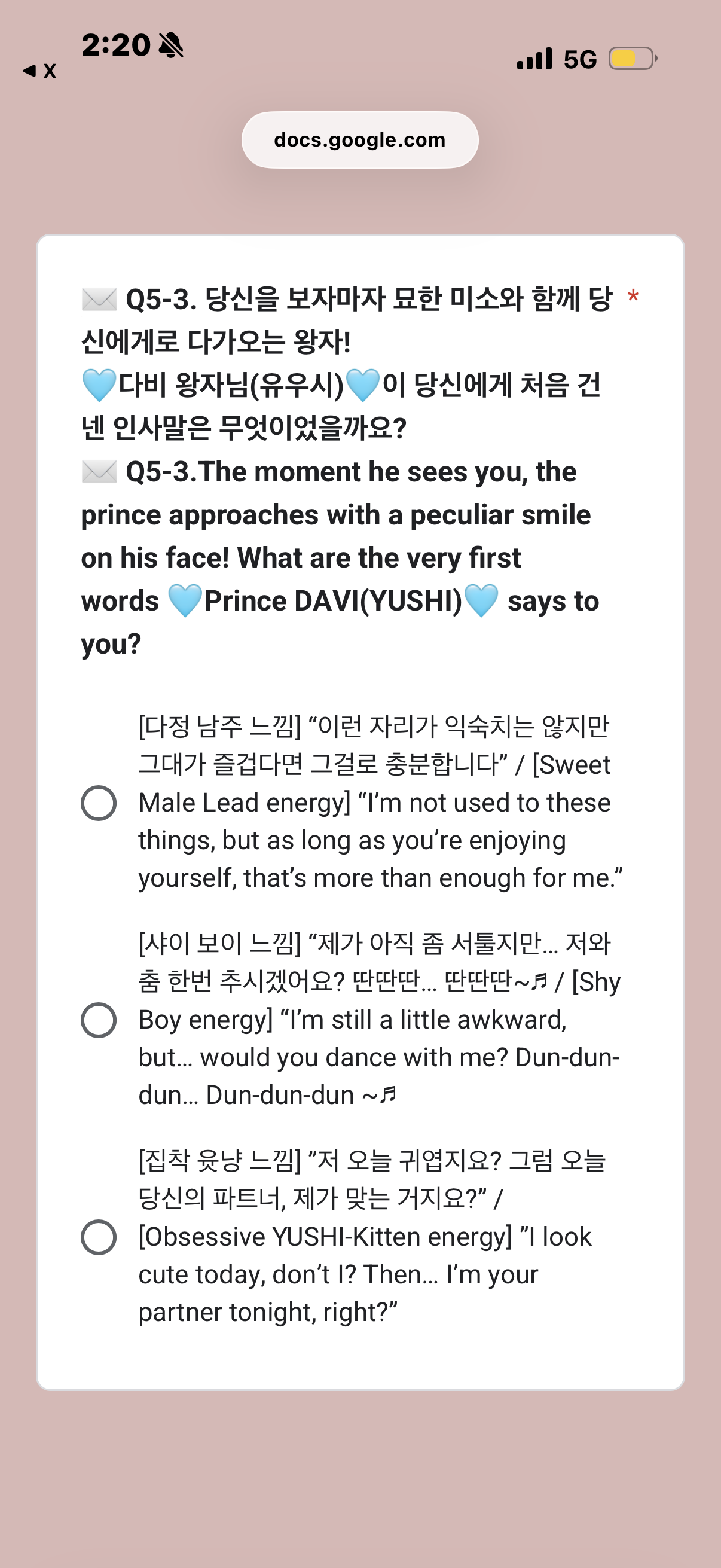
Task: Tap the docs.google.com address pill
Action: point(360,140)
